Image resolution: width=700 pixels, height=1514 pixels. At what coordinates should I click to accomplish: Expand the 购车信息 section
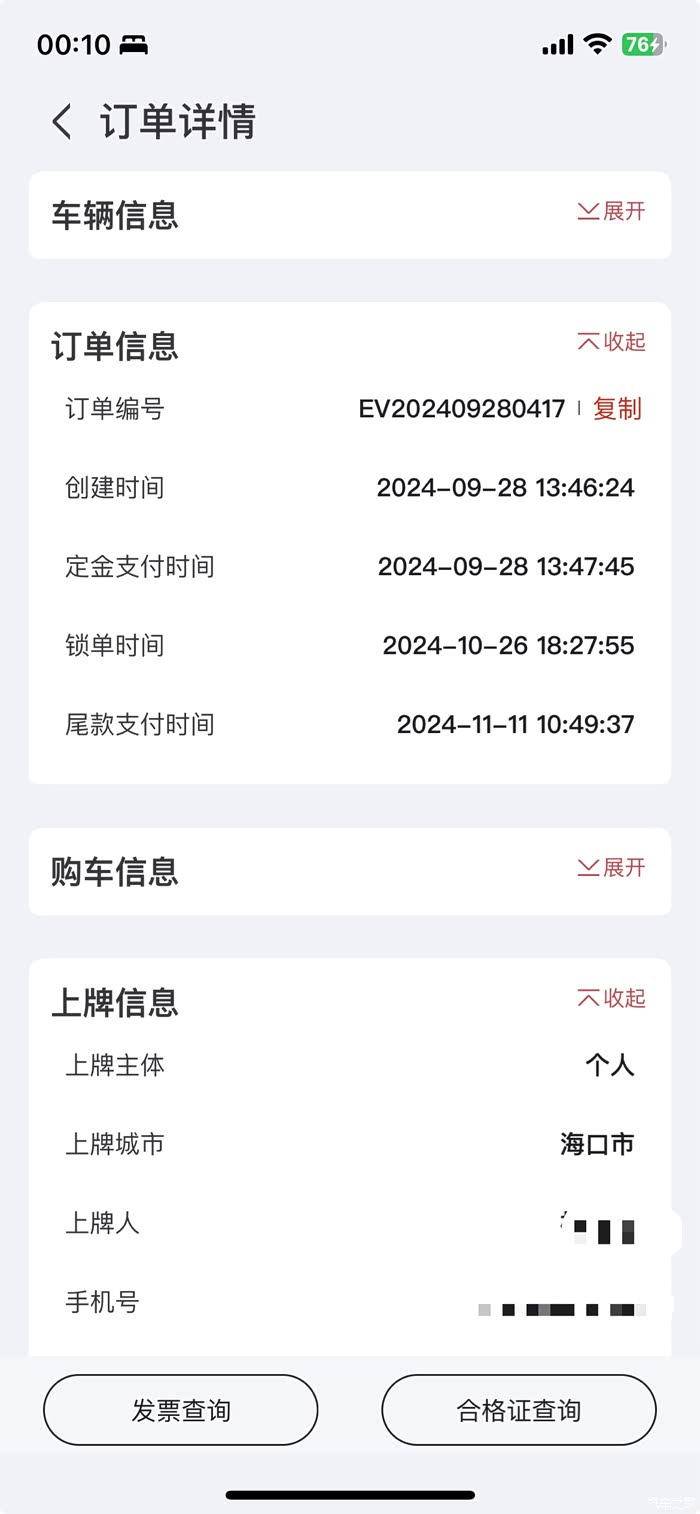pyautogui.click(x=612, y=867)
